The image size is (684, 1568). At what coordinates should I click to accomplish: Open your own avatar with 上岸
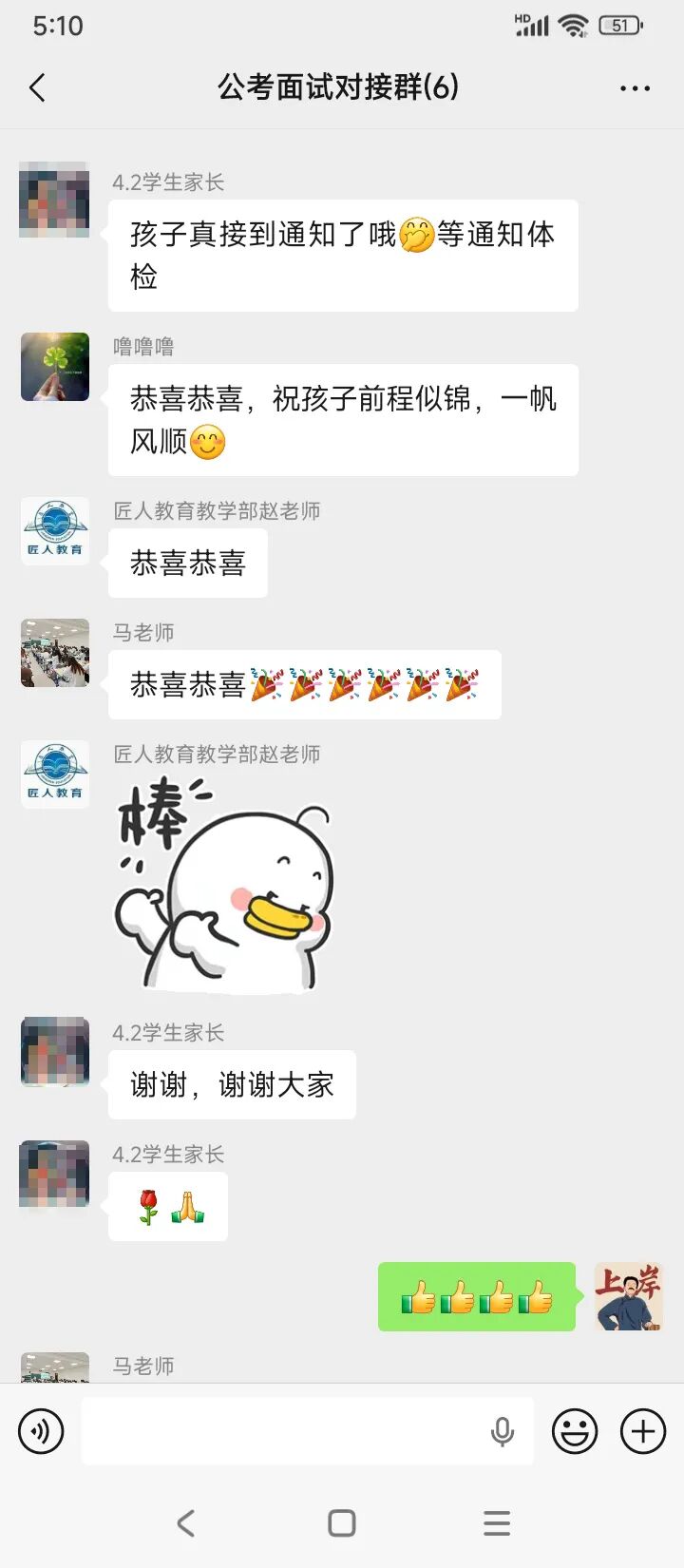(x=628, y=1296)
